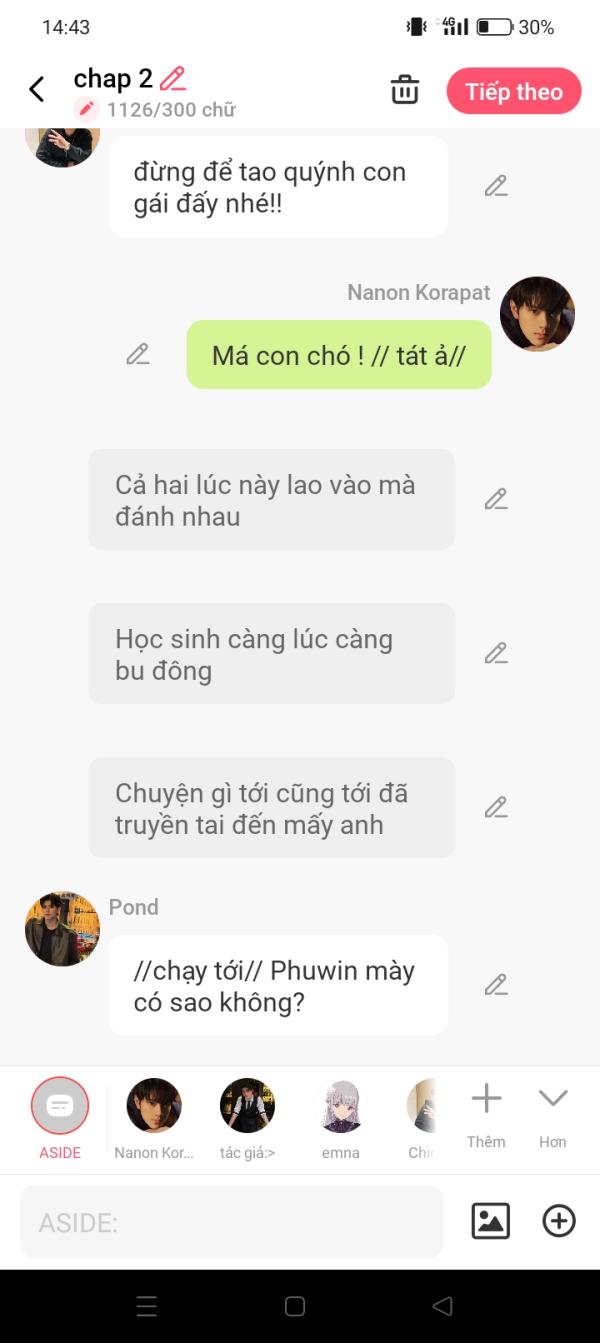Screen dimensions: 600x1343
Task: Edit the message 'Má con chó ! // tát ả//'
Action: [x=138, y=354]
